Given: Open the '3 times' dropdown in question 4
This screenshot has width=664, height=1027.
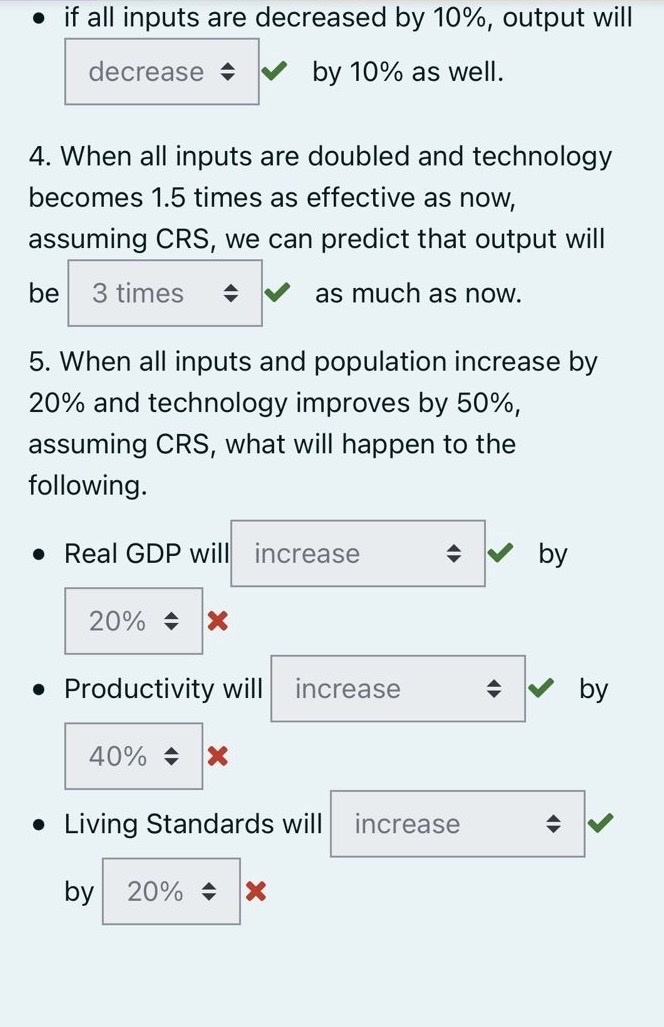Looking at the screenshot, I should point(165,293).
